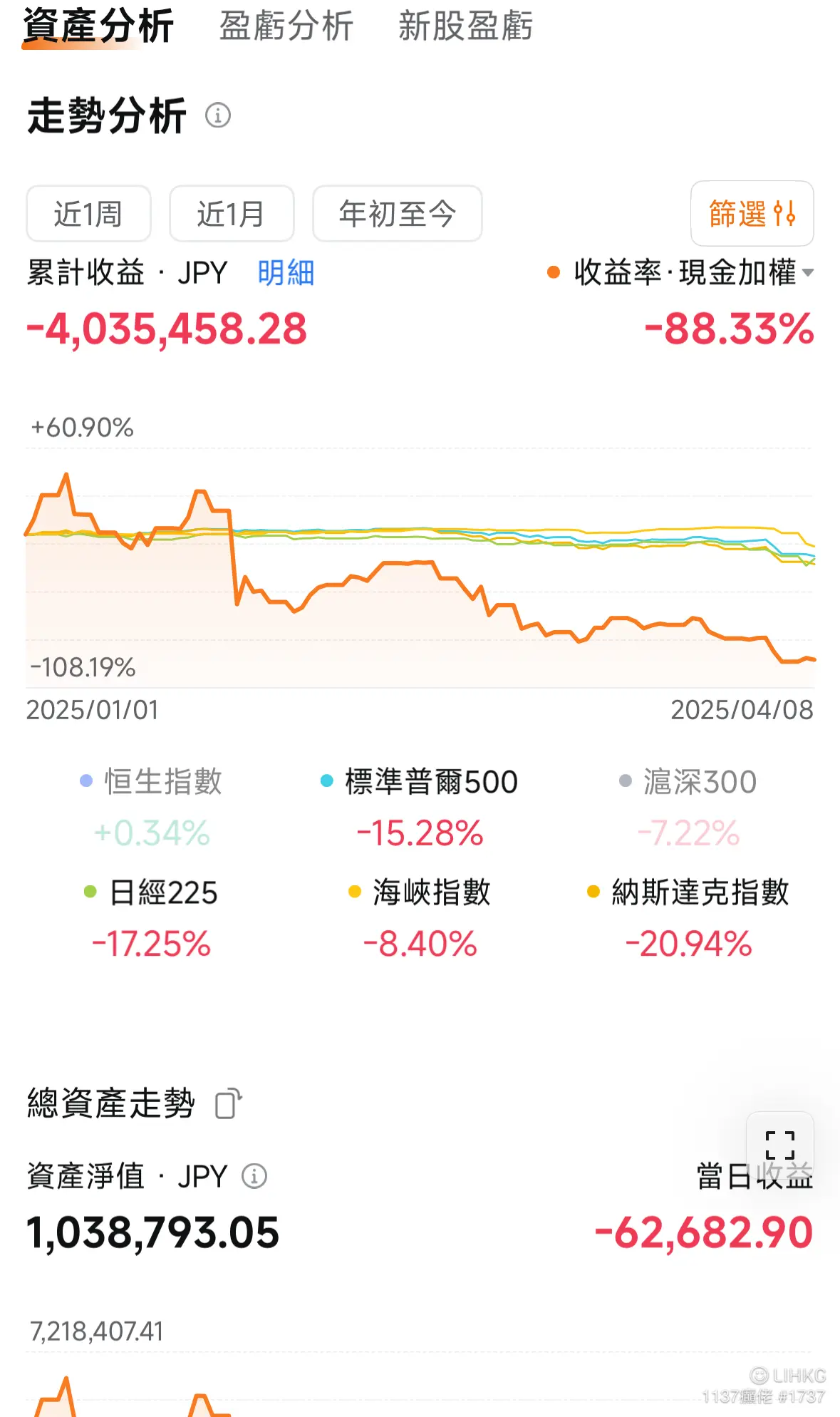This screenshot has height=1417, width=840.
Task: Open the info icon beside 資產淨值 JPY
Action: coord(254,1176)
